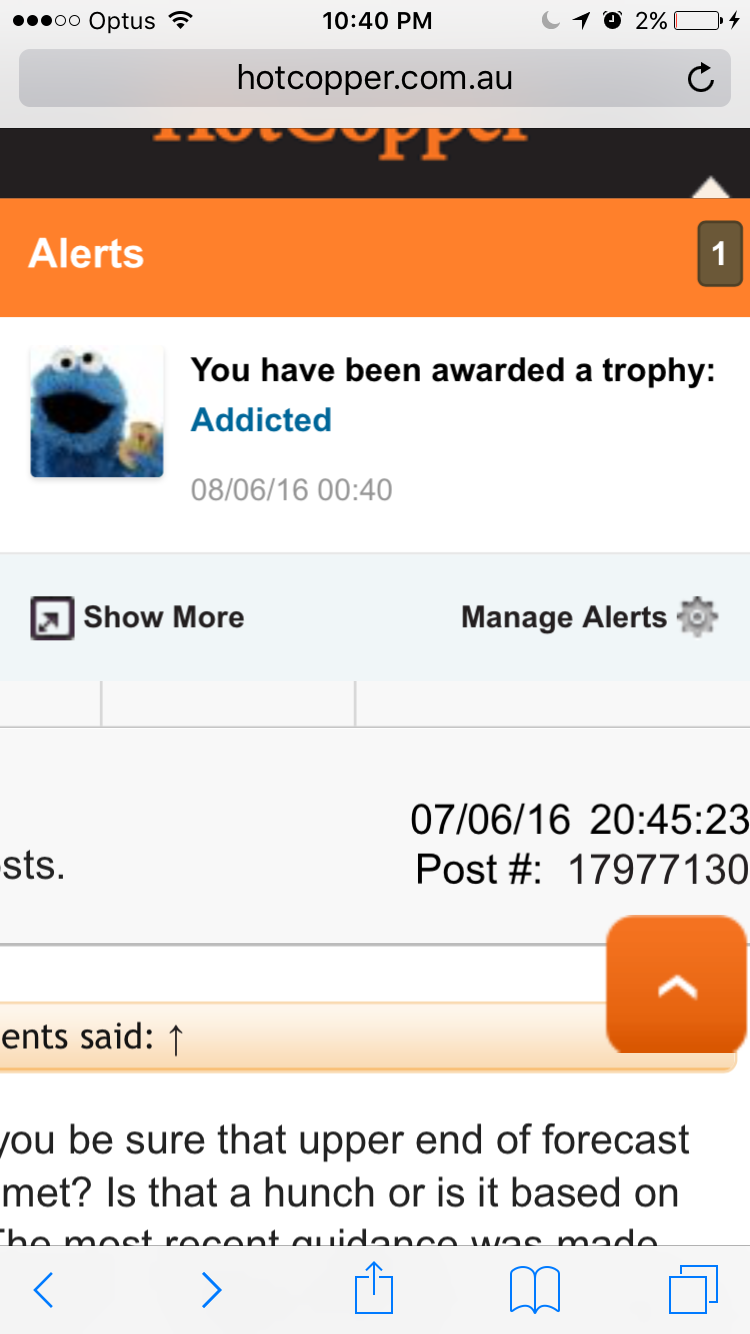Viewport: 750px width, 1334px height.
Task: Tap the quoted post arrow link
Action: (175, 1037)
